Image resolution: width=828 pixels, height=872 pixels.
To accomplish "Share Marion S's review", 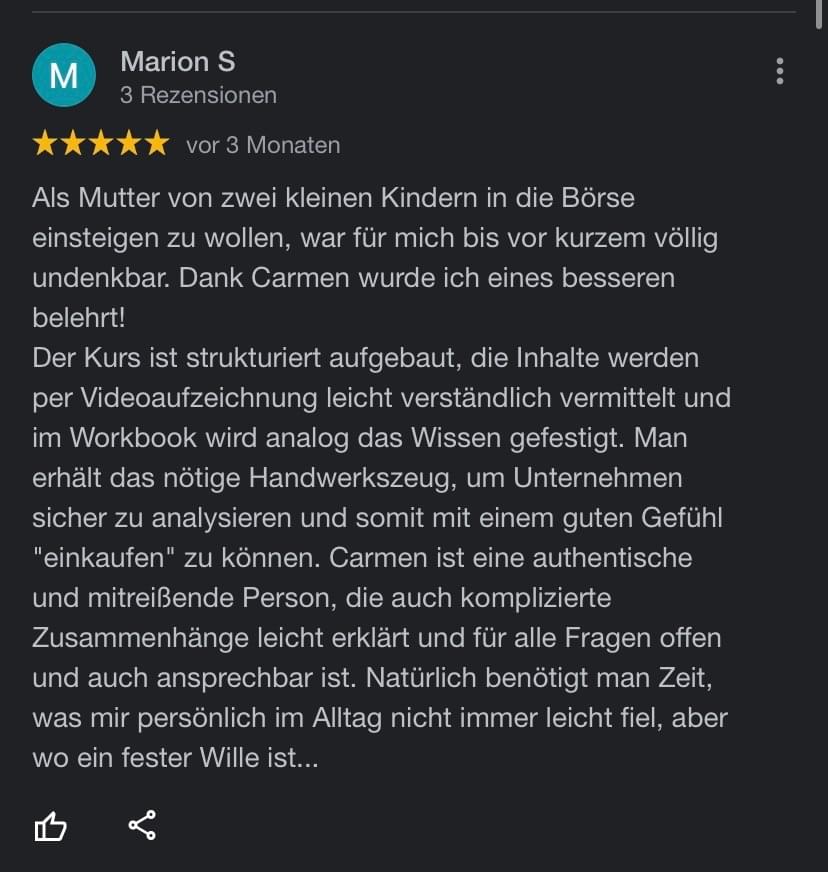I will point(142,825).
